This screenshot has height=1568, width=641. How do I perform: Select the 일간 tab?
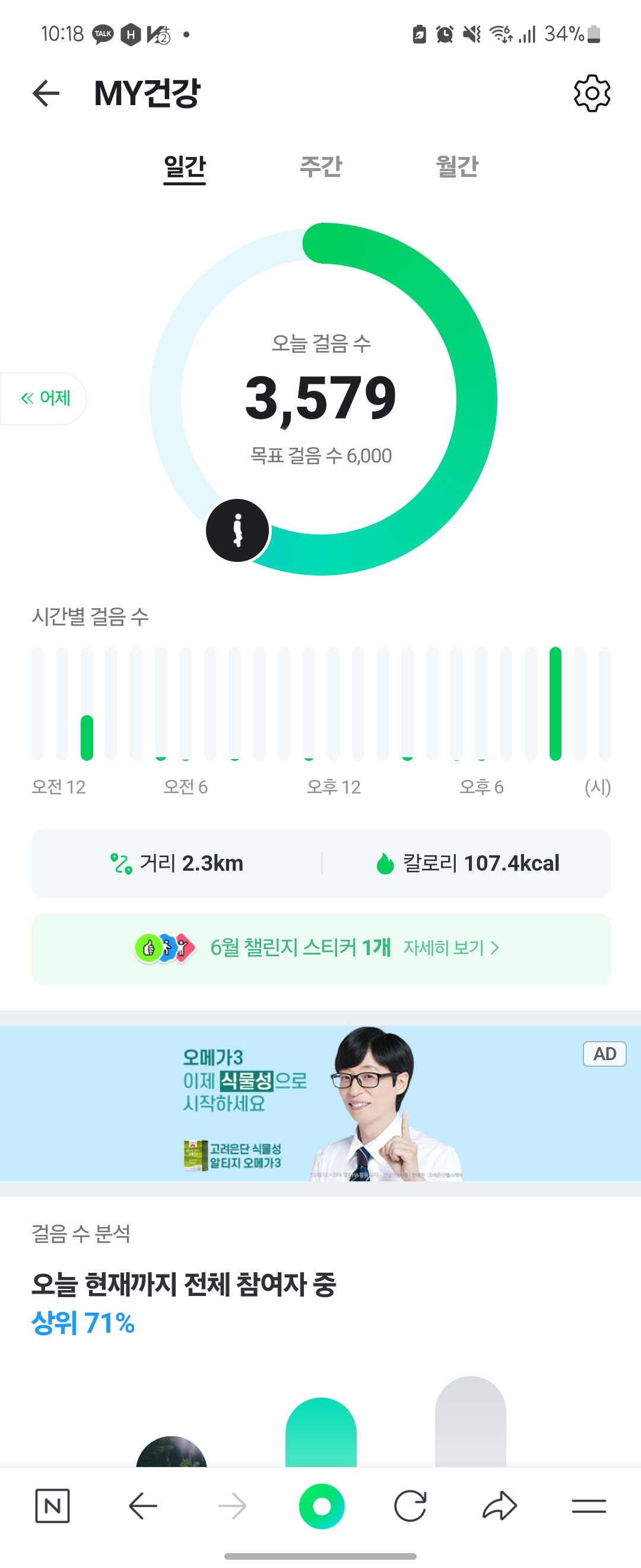tap(185, 166)
